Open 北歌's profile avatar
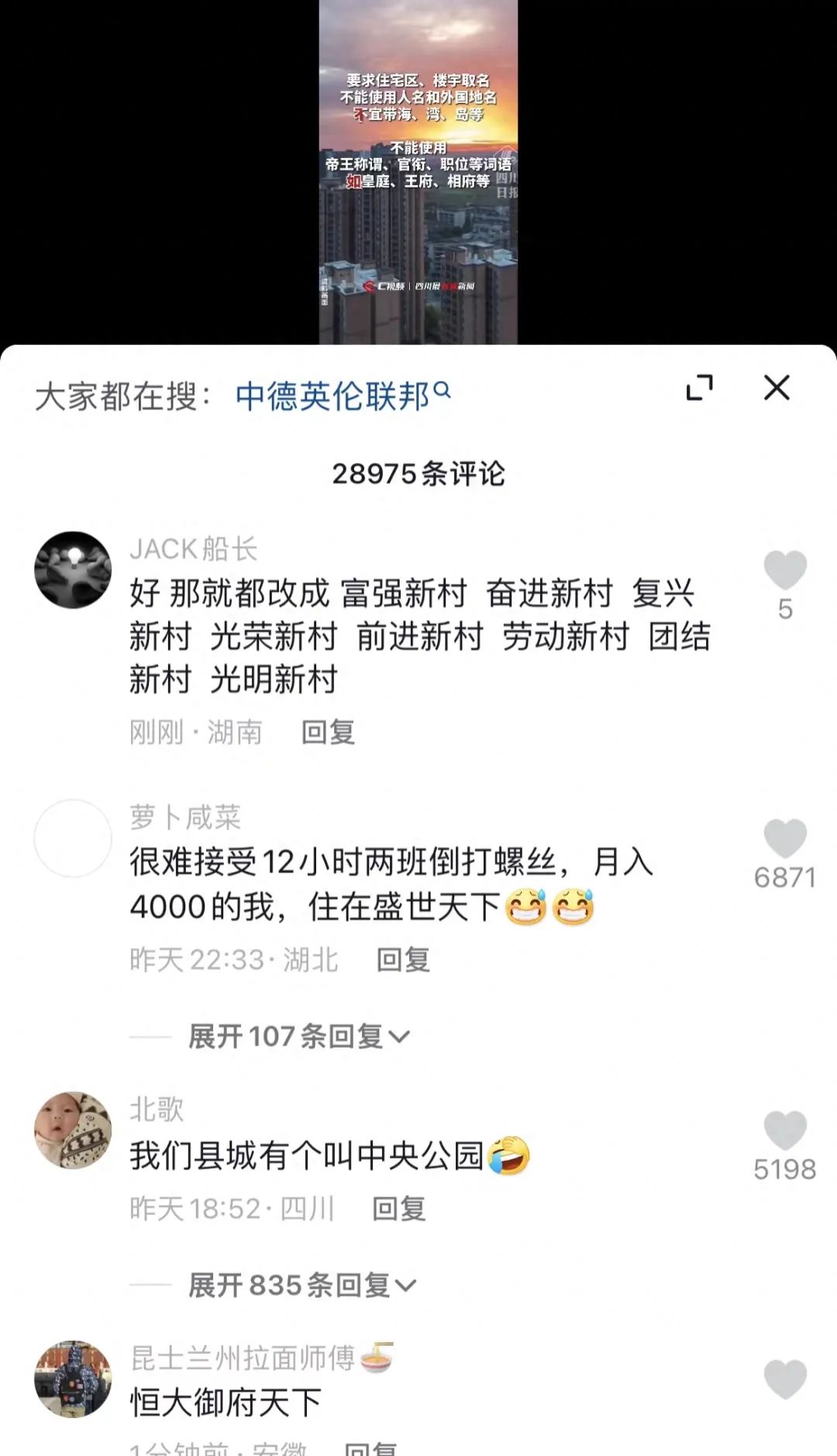 click(x=73, y=1130)
